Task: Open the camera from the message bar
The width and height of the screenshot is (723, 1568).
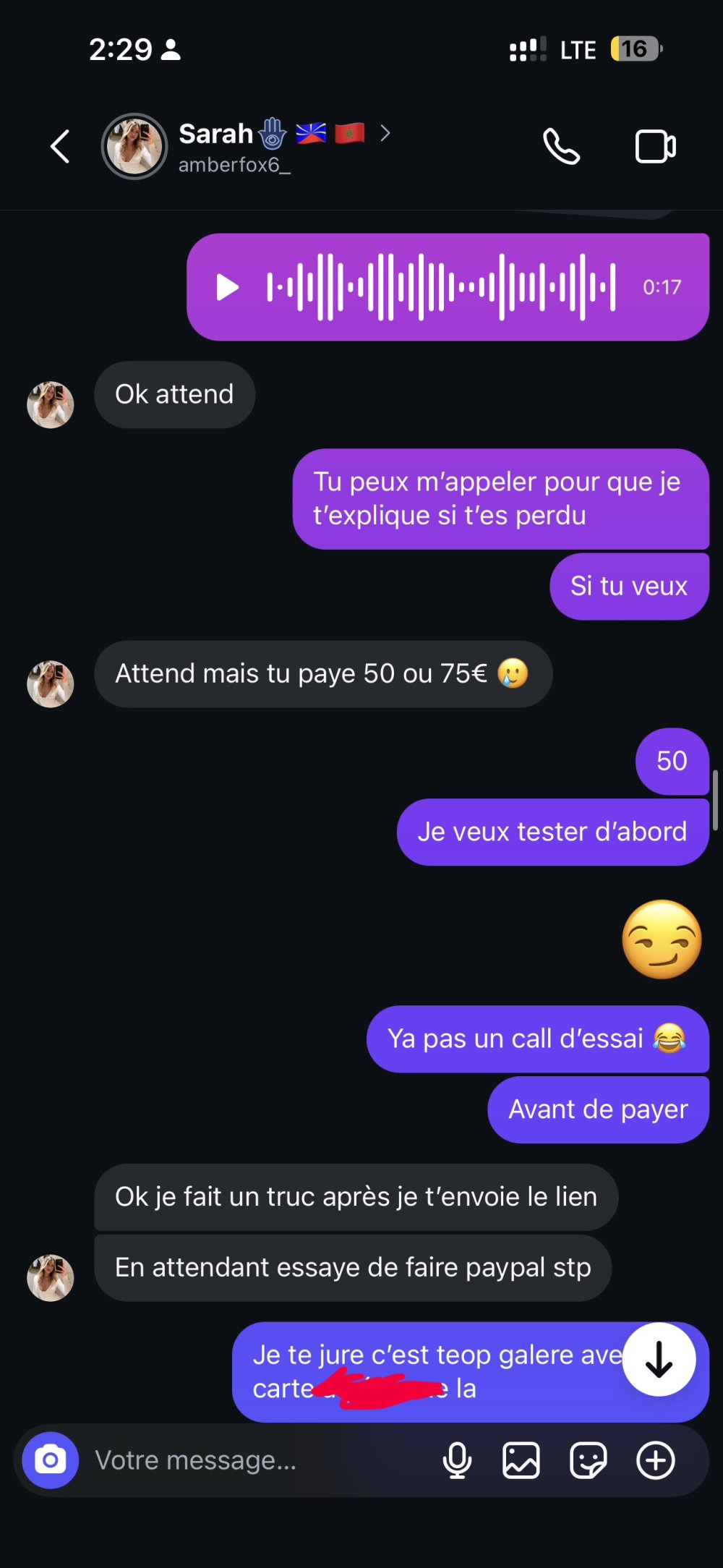Action: pos(50,1460)
